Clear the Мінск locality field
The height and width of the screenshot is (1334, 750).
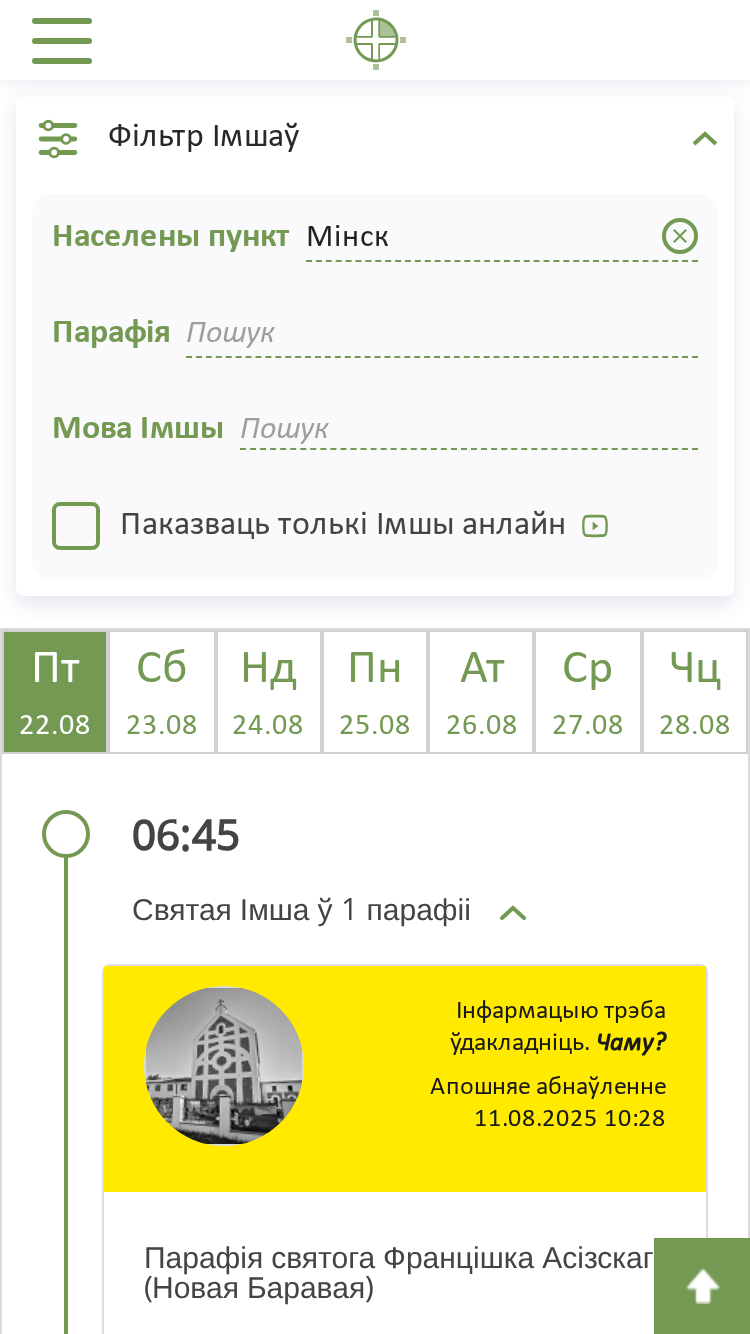(680, 237)
